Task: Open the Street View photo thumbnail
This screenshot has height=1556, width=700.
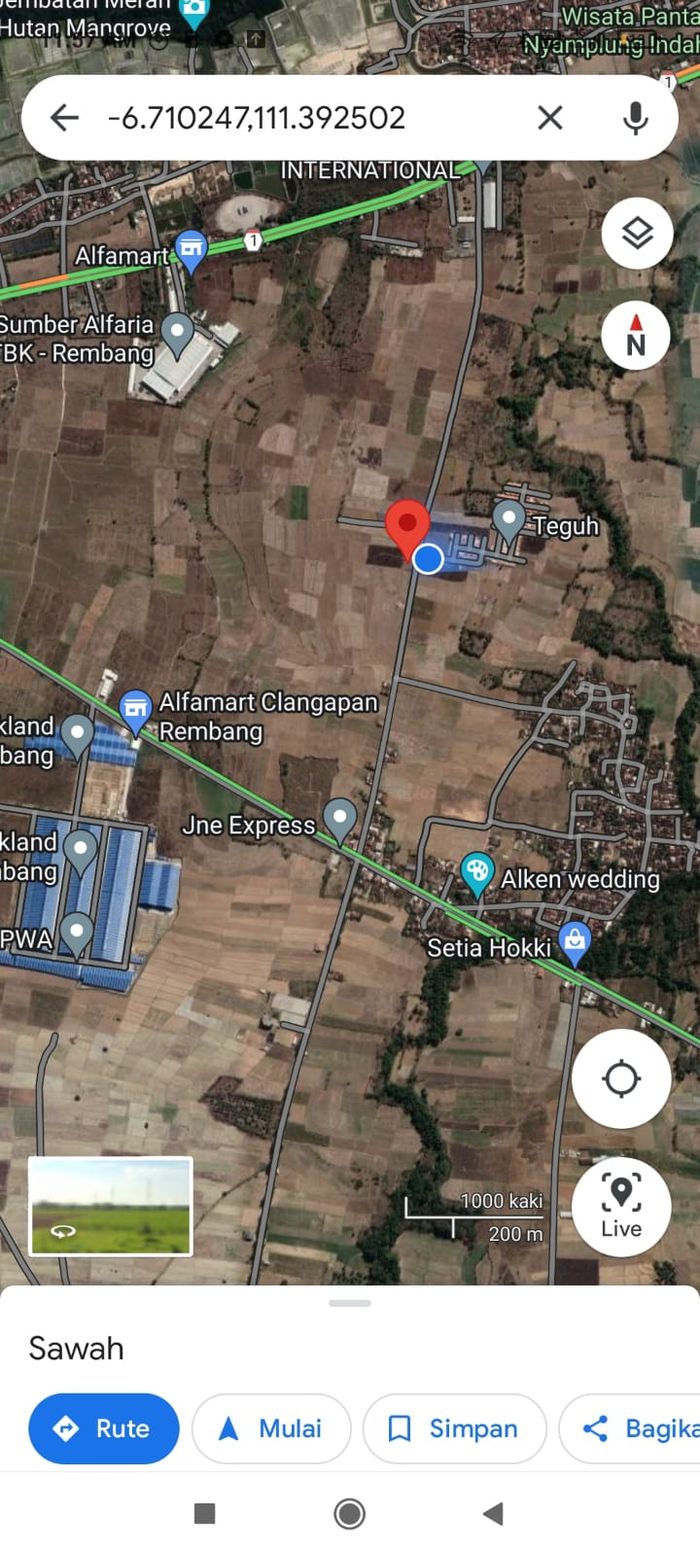Action: pyautogui.click(x=110, y=1206)
